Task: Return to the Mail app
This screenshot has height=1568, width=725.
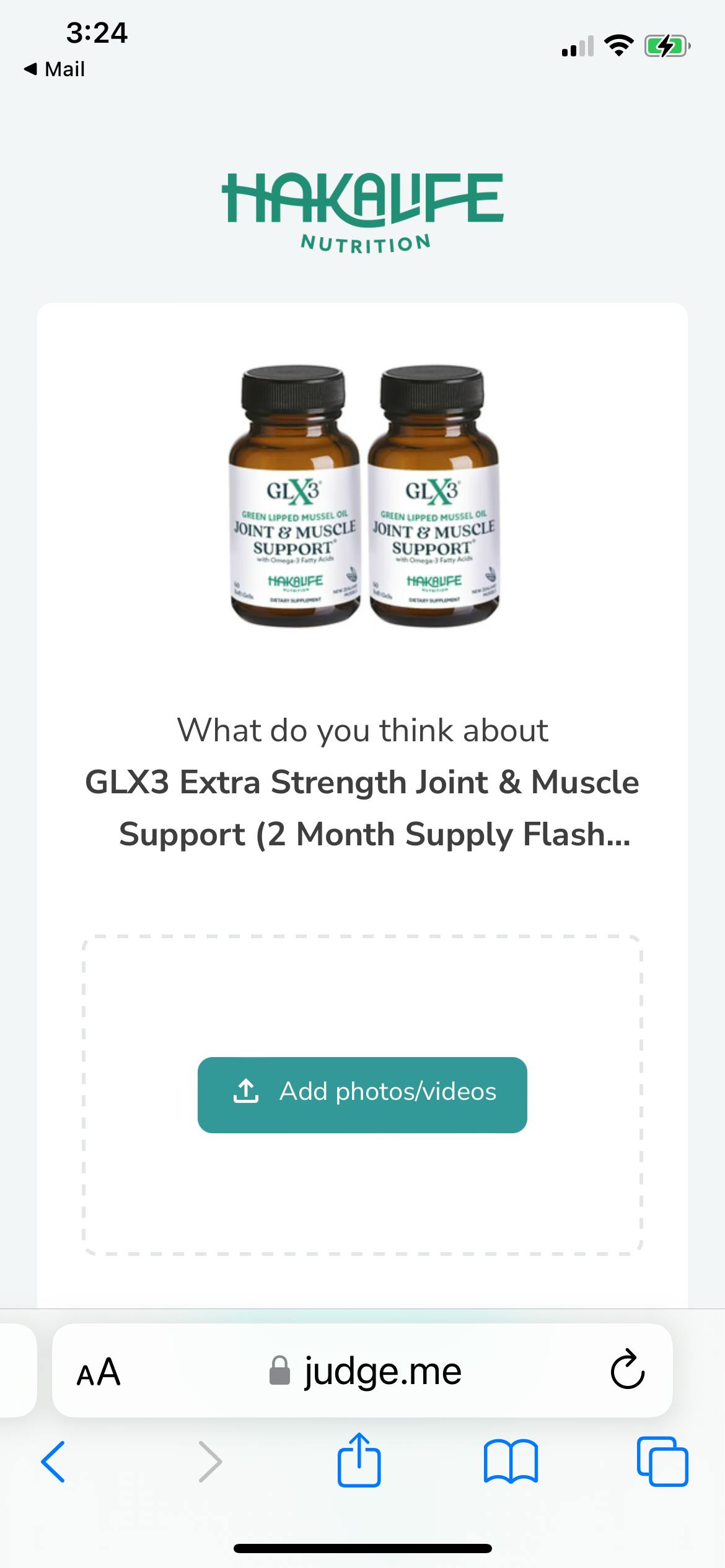Action: pyautogui.click(x=55, y=69)
